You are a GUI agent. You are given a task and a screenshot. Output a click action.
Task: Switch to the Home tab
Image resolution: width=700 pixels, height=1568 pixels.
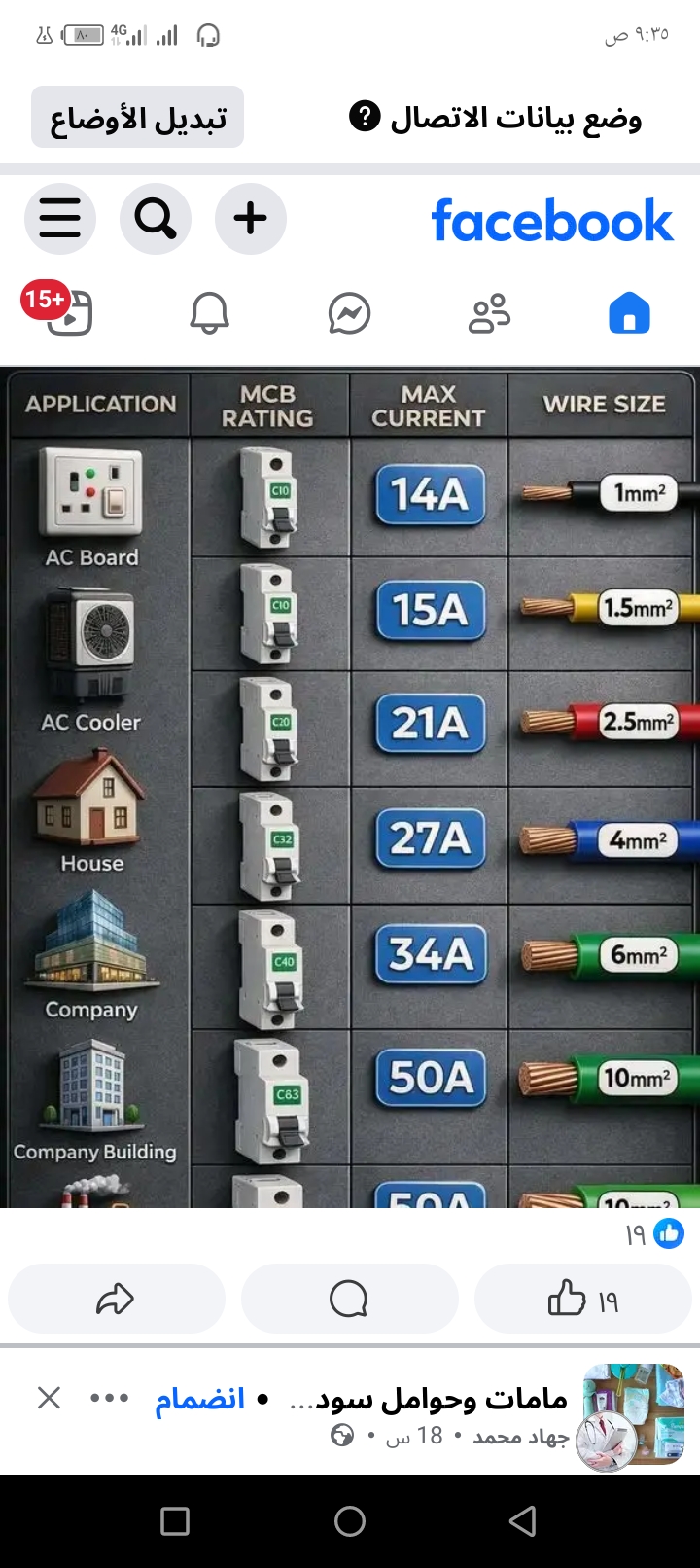[x=629, y=313]
